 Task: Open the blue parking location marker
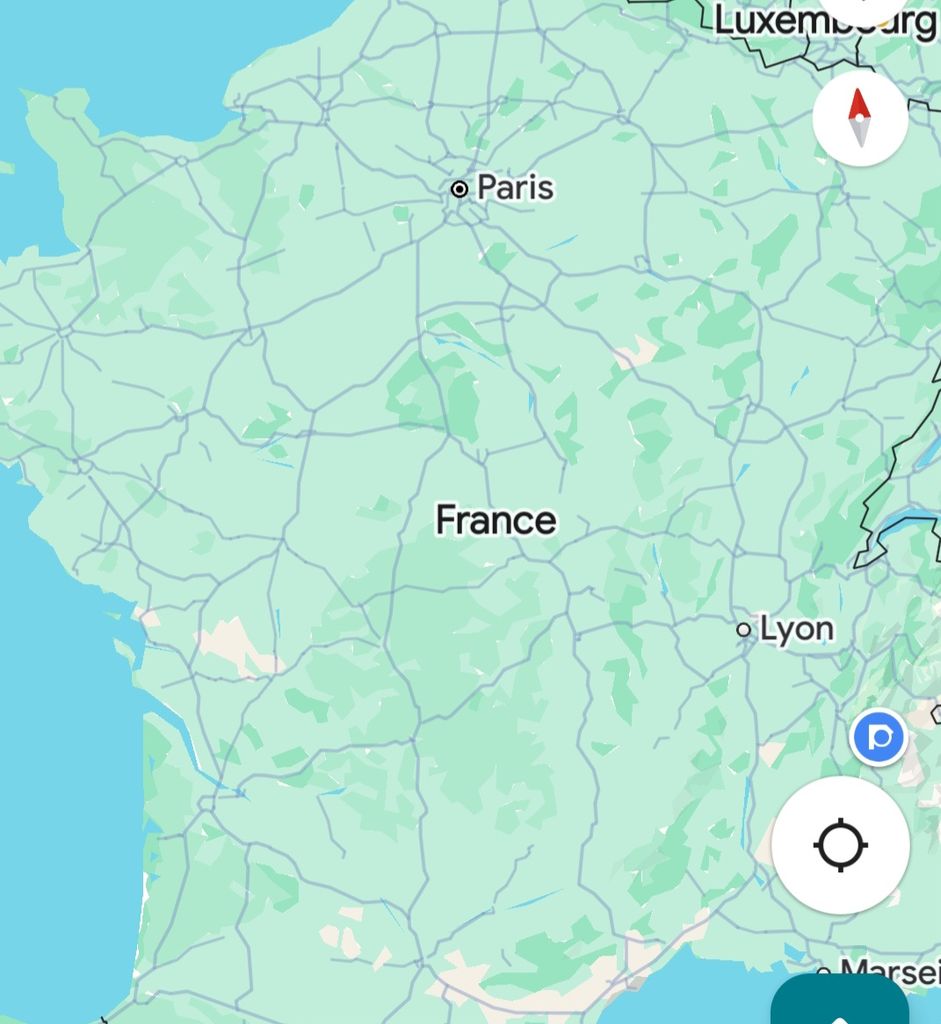click(878, 739)
